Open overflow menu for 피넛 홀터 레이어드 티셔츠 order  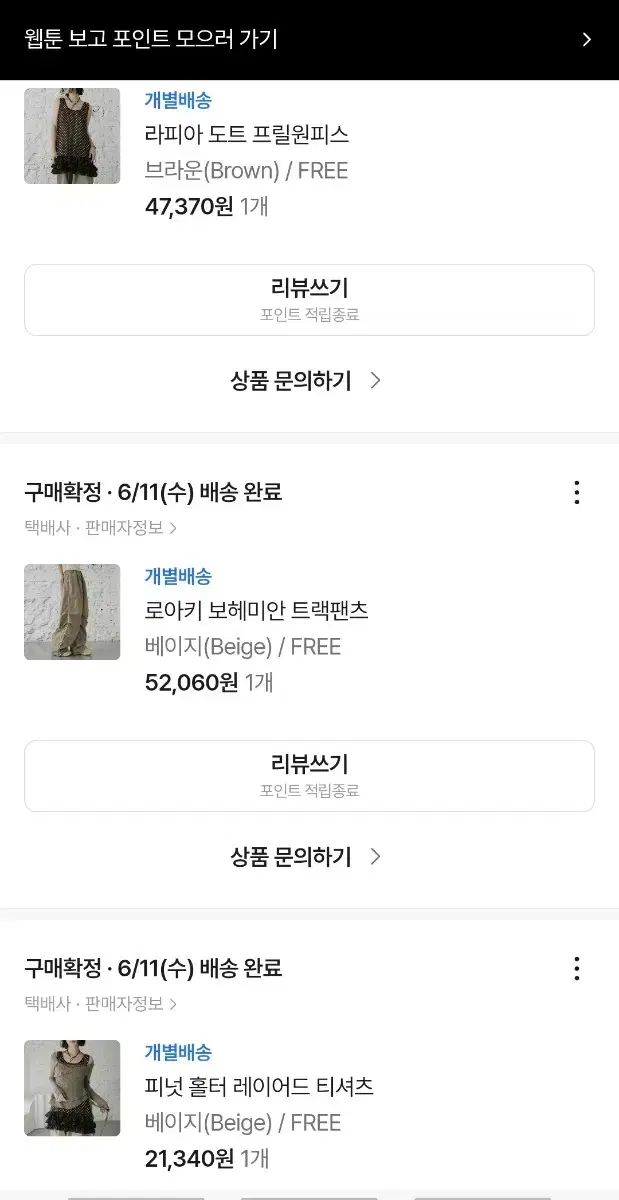point(576,968)
